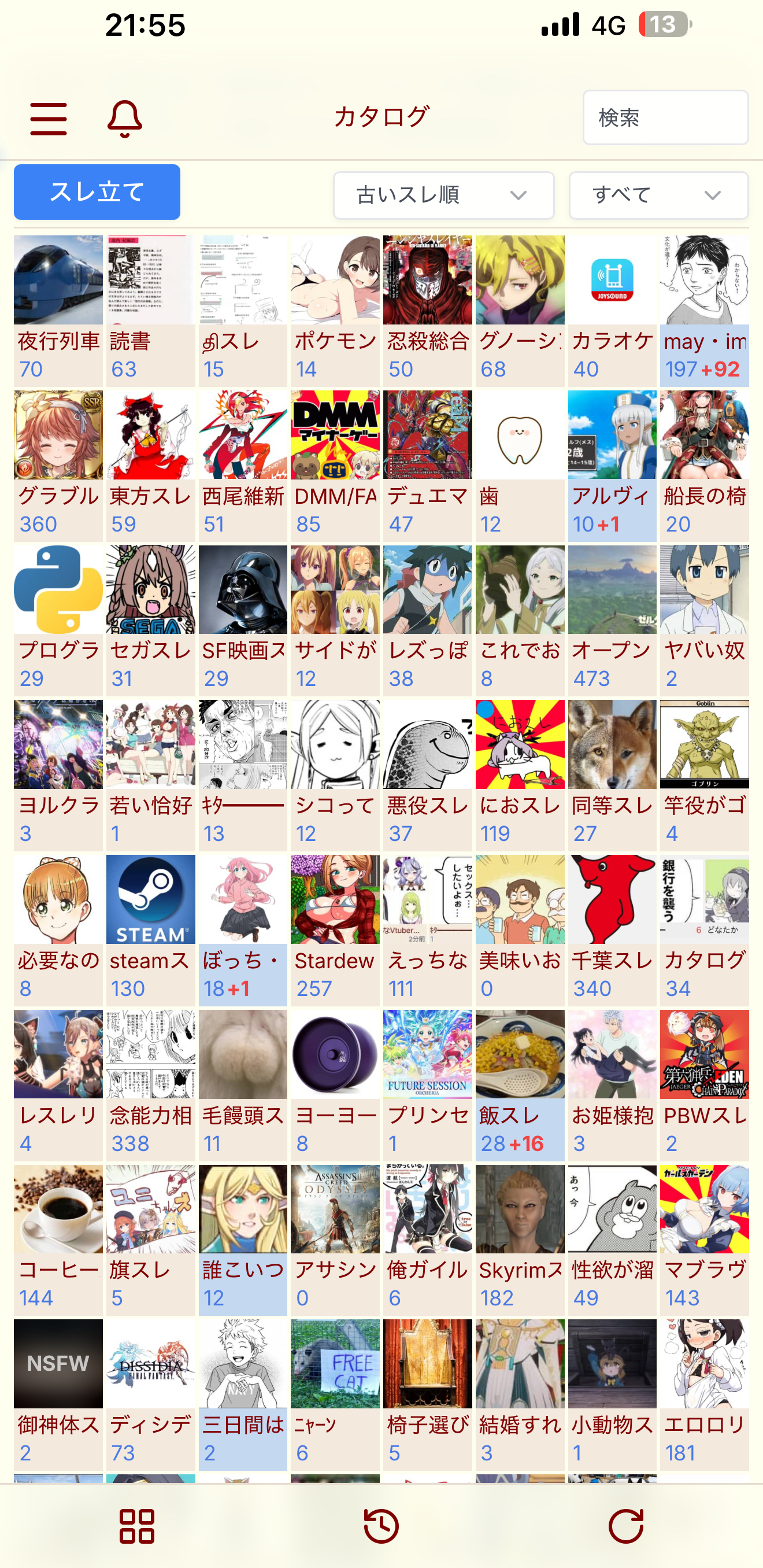Select the セガスレ thread tile
This screenshot has height=1568, width=763.
(151, 620)
